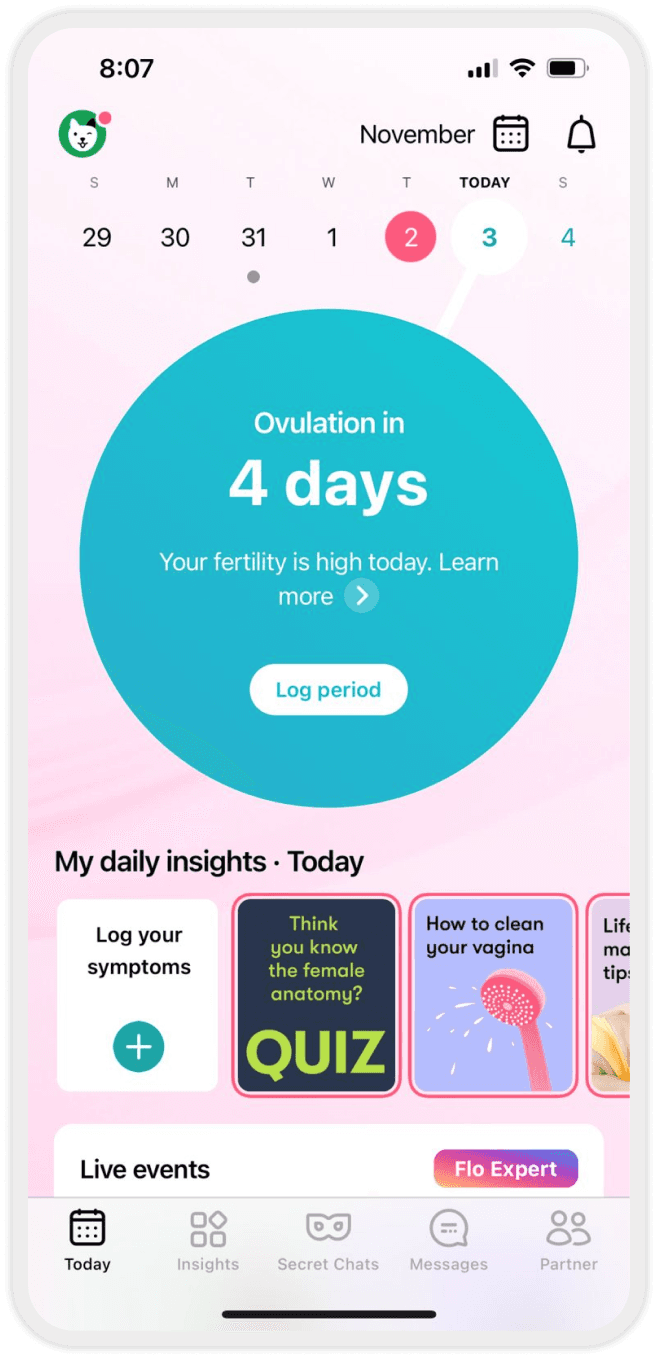Screen dimensions: 656x1357
Task: Open the cat profile avatar
Action: point(83,134)
